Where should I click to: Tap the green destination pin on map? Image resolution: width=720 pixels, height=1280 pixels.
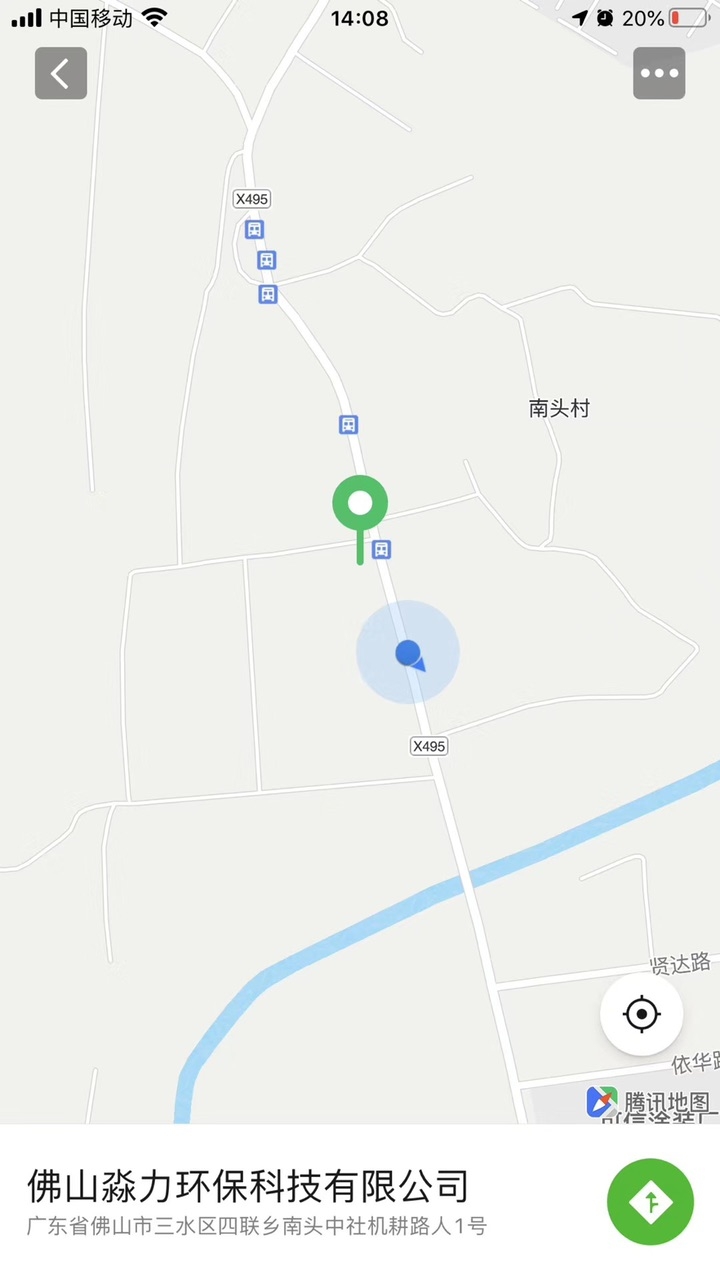(360, 505)
